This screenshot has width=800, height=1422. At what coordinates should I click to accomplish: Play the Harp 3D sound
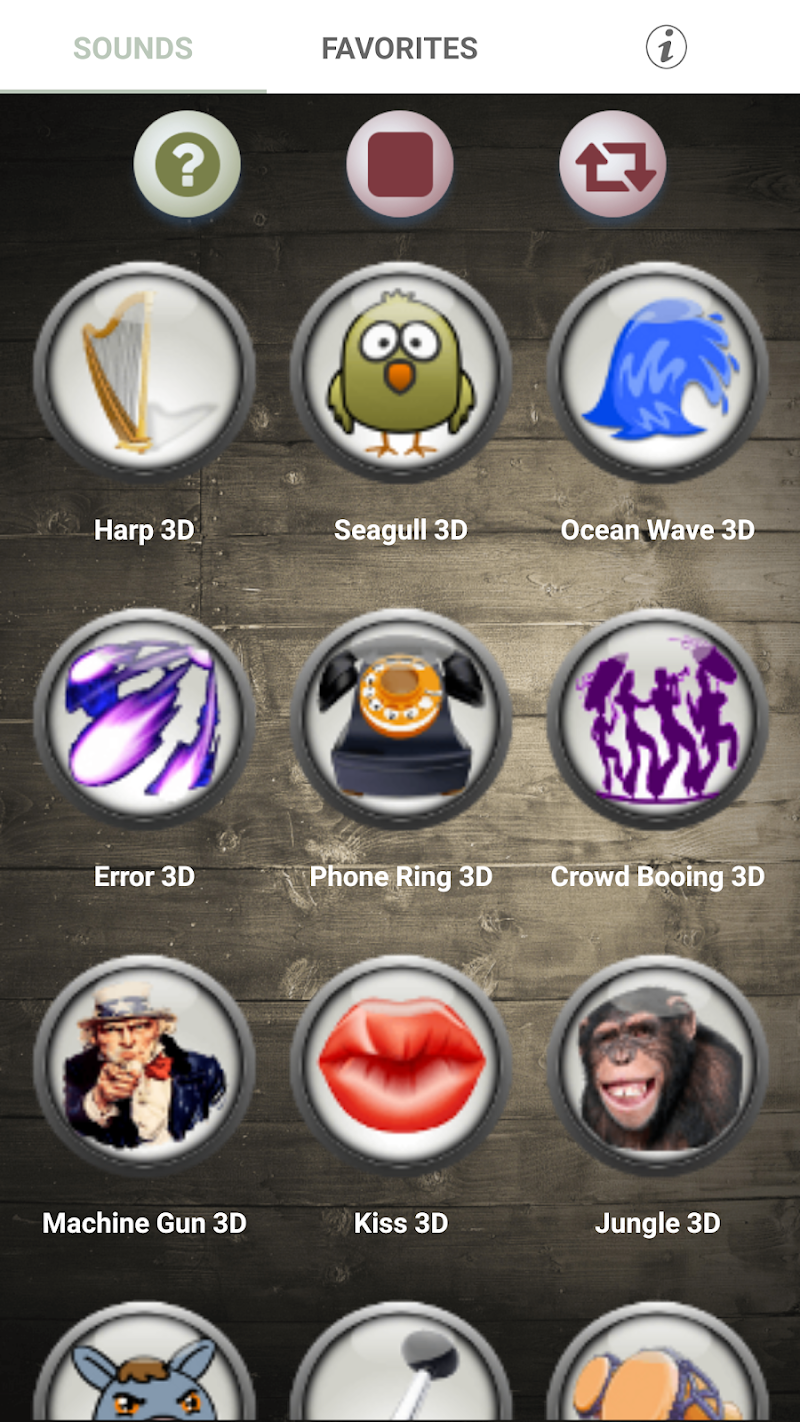tap(144, 372)
